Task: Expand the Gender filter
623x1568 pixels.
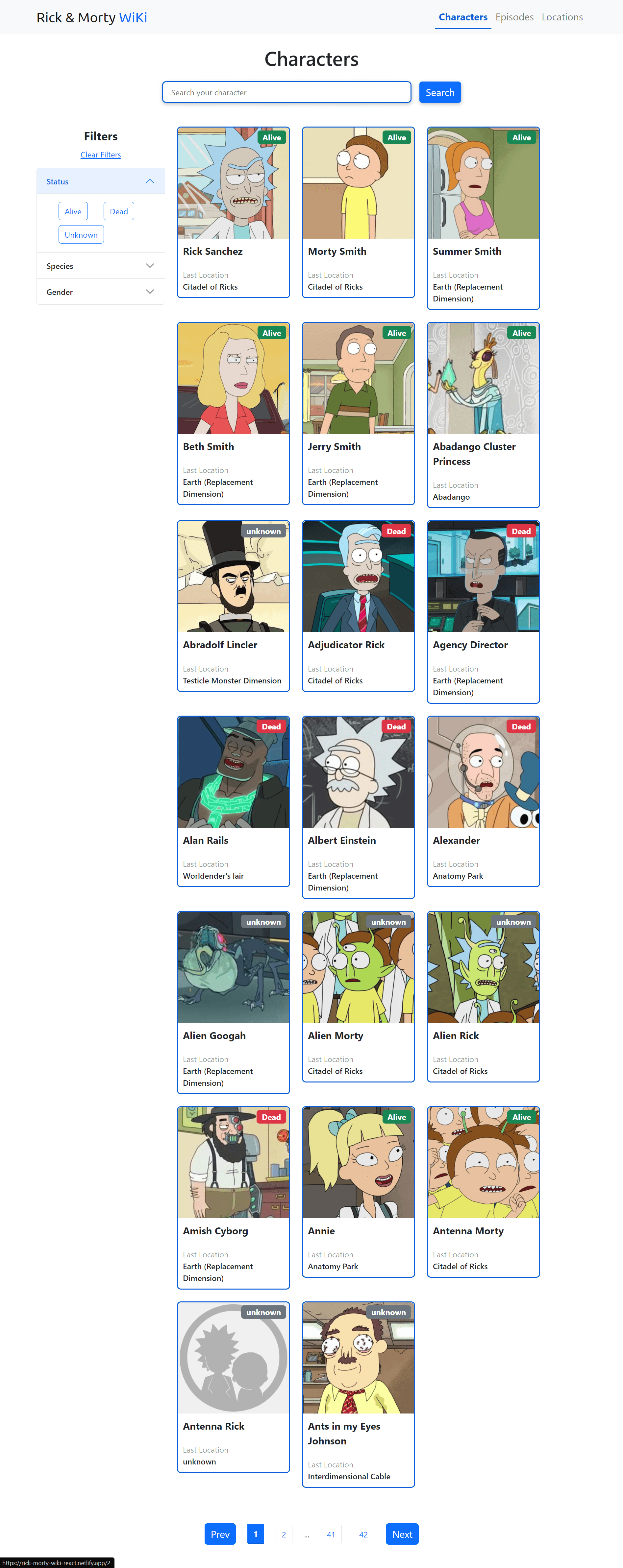Action: [100, 292]
